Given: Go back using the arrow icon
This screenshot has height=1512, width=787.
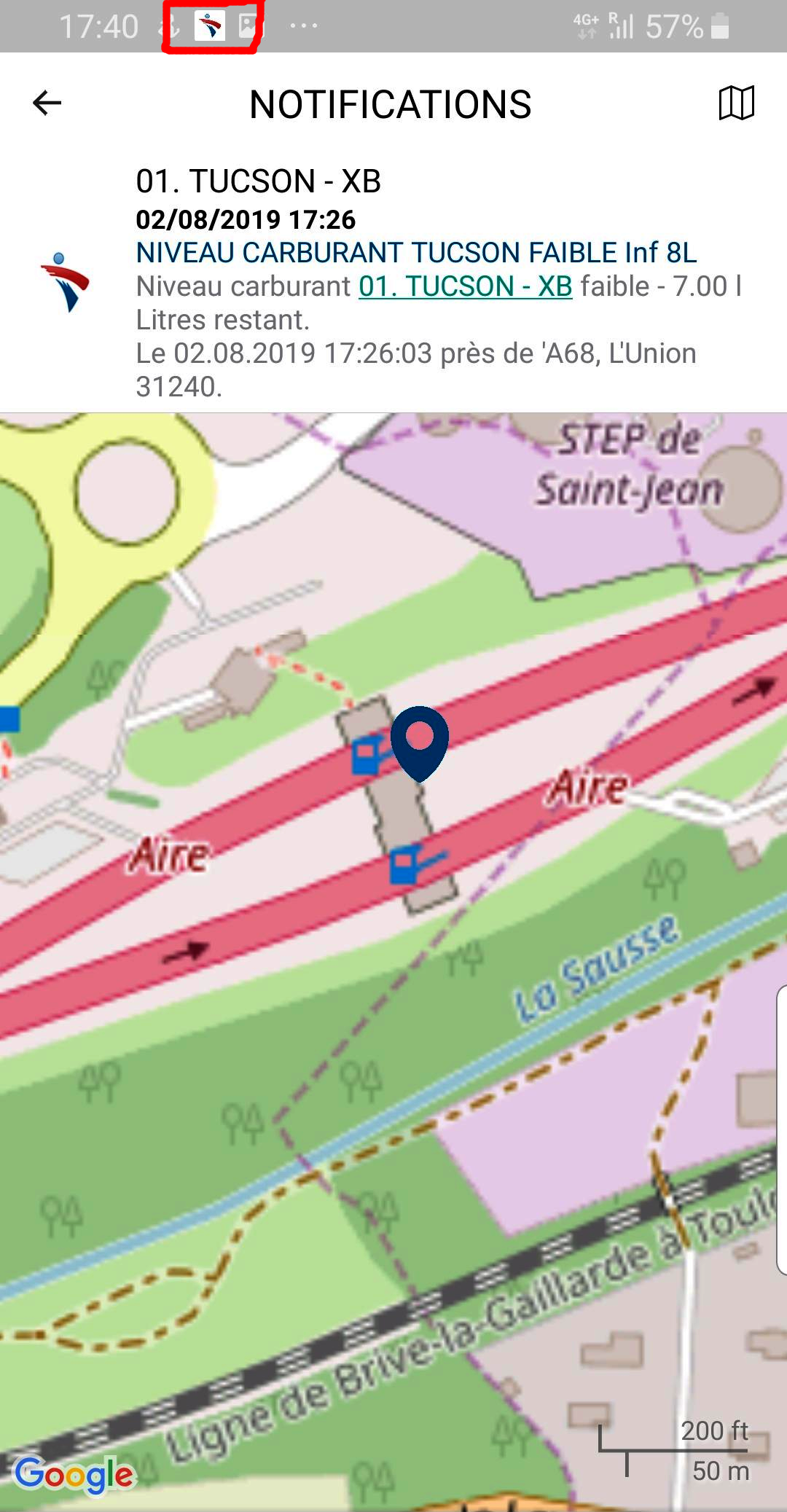Looking at the screenshot, I should pyautogui.click(x=47, y=103).
